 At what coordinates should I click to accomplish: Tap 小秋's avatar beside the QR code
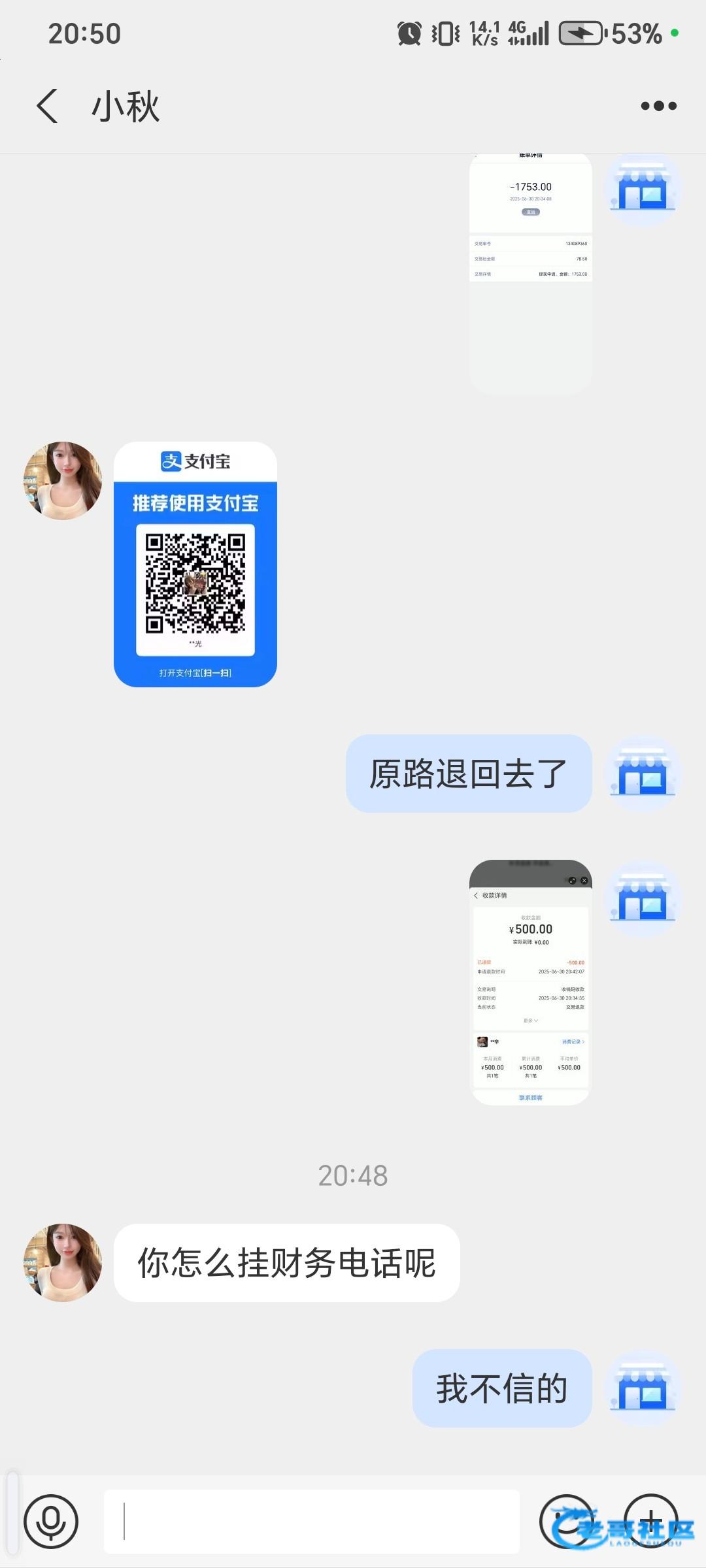(63, 481)
